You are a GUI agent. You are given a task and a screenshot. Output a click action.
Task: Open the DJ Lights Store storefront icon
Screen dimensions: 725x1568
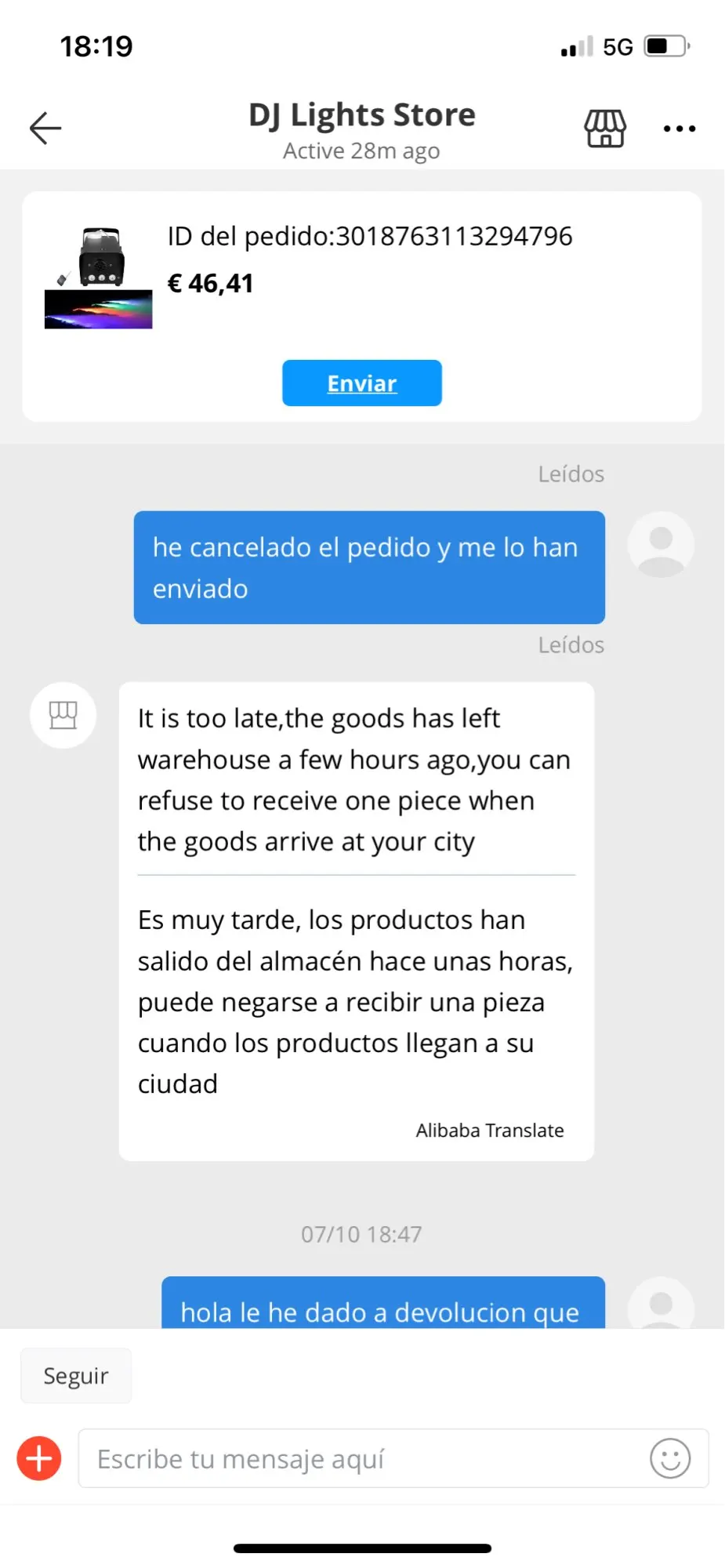[605, 128]
